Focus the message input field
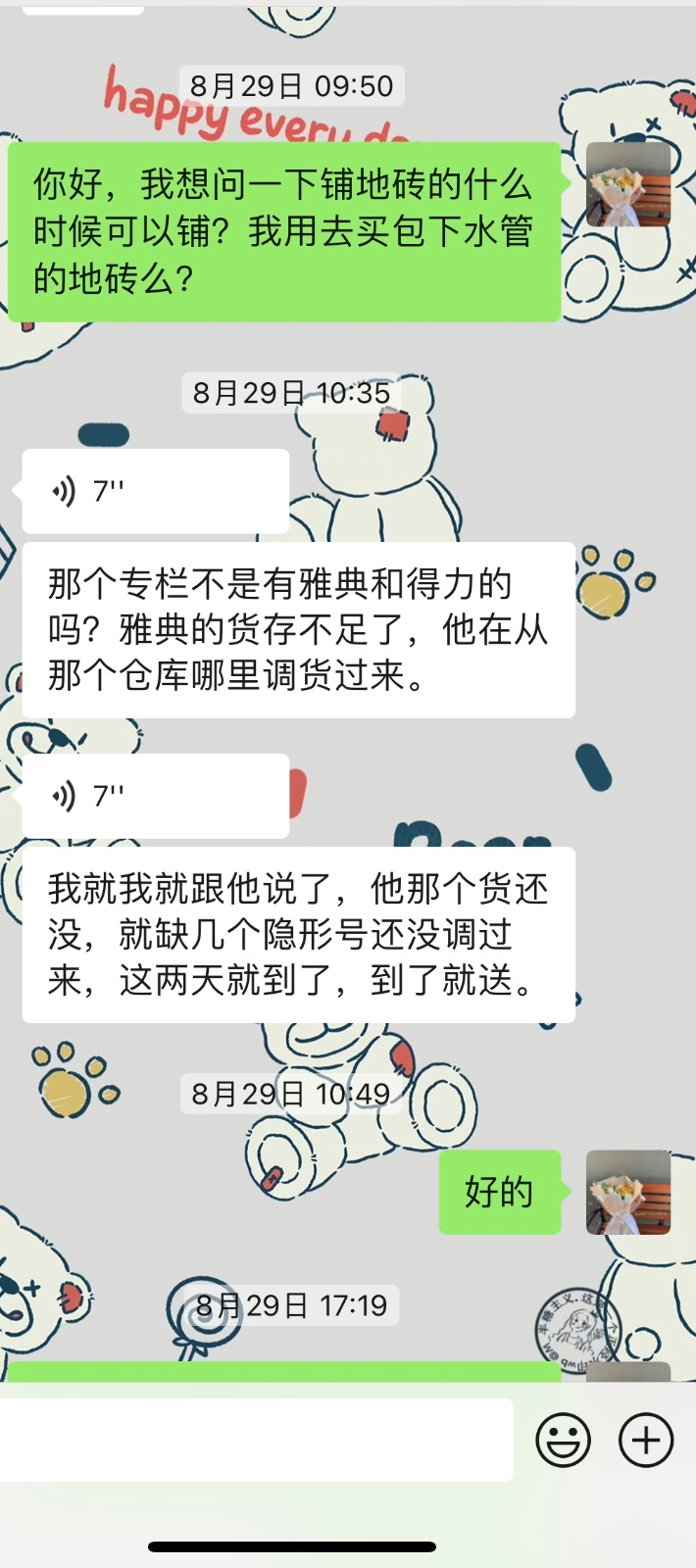The height and width of the screenshot is (1568, 696). pyautogui.click(x=257, y=1440)
